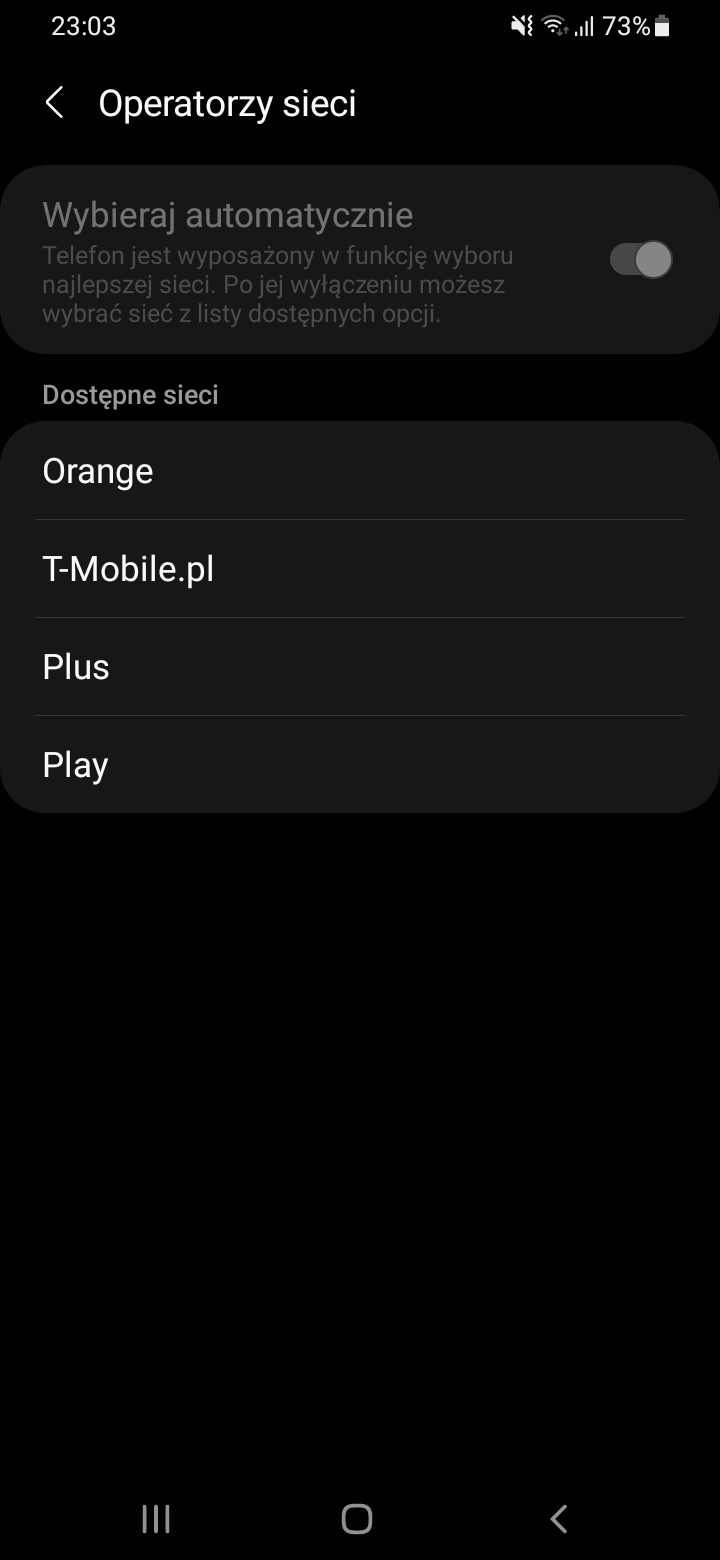This screenshot has width=720, height=1560.
Task: Tap the system home button
Action: click(x=357, y=1519)
